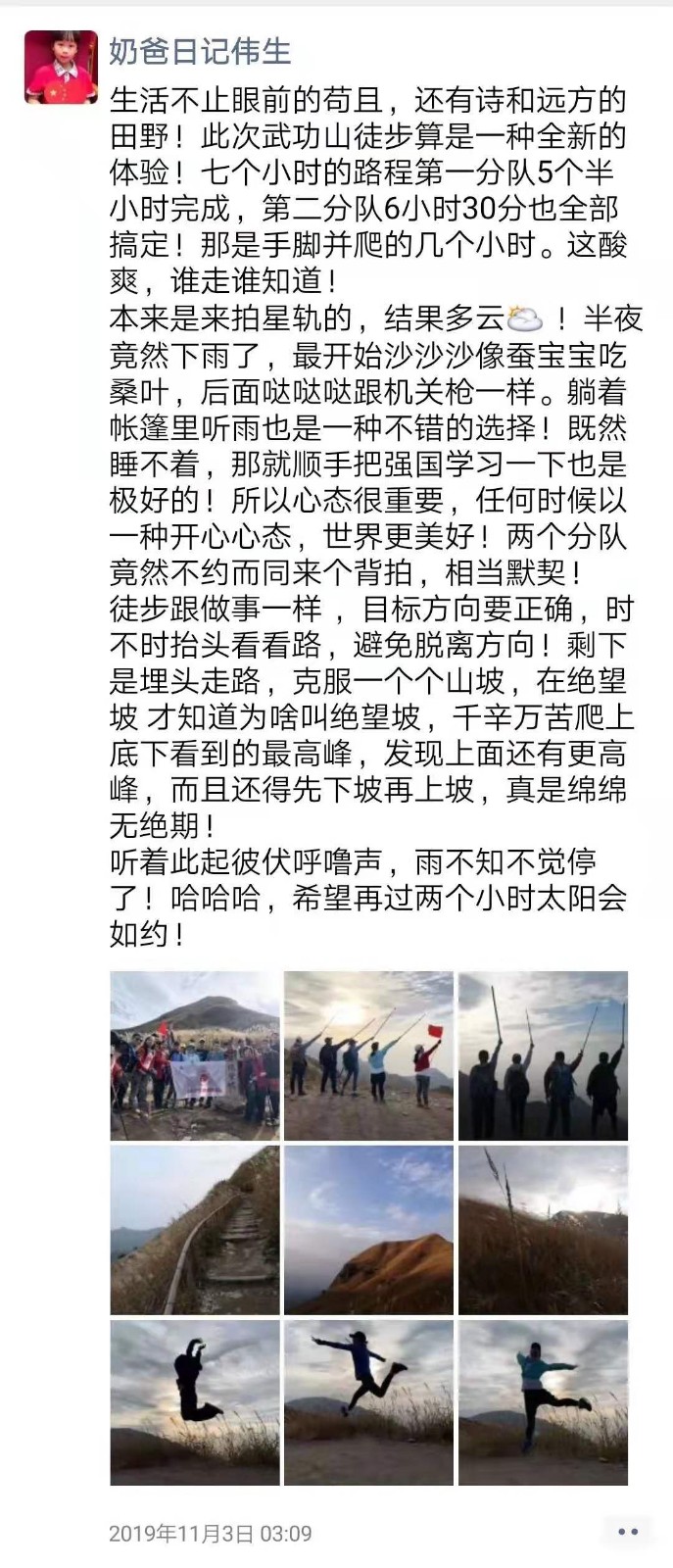Open the photo of the jumper in a blue jacket
Image resolution: width=673 pixels, height=1568 pixels.
coord(543,1402)
